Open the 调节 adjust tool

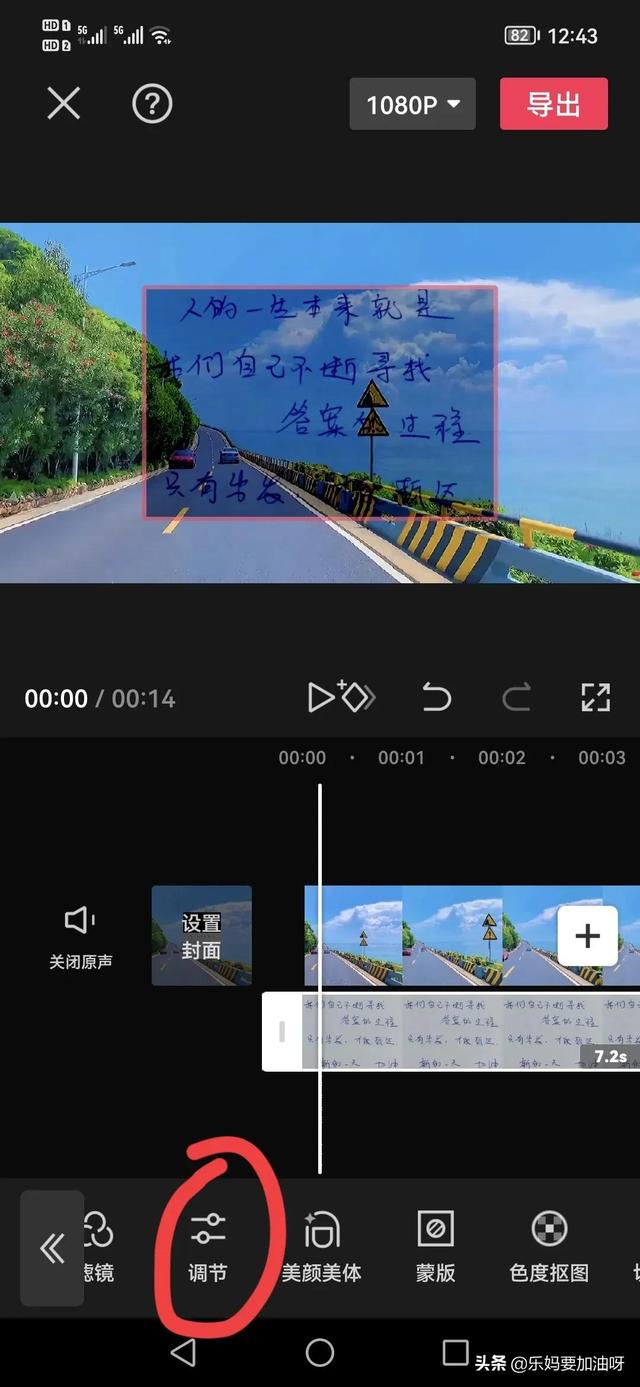point(208,1247)
